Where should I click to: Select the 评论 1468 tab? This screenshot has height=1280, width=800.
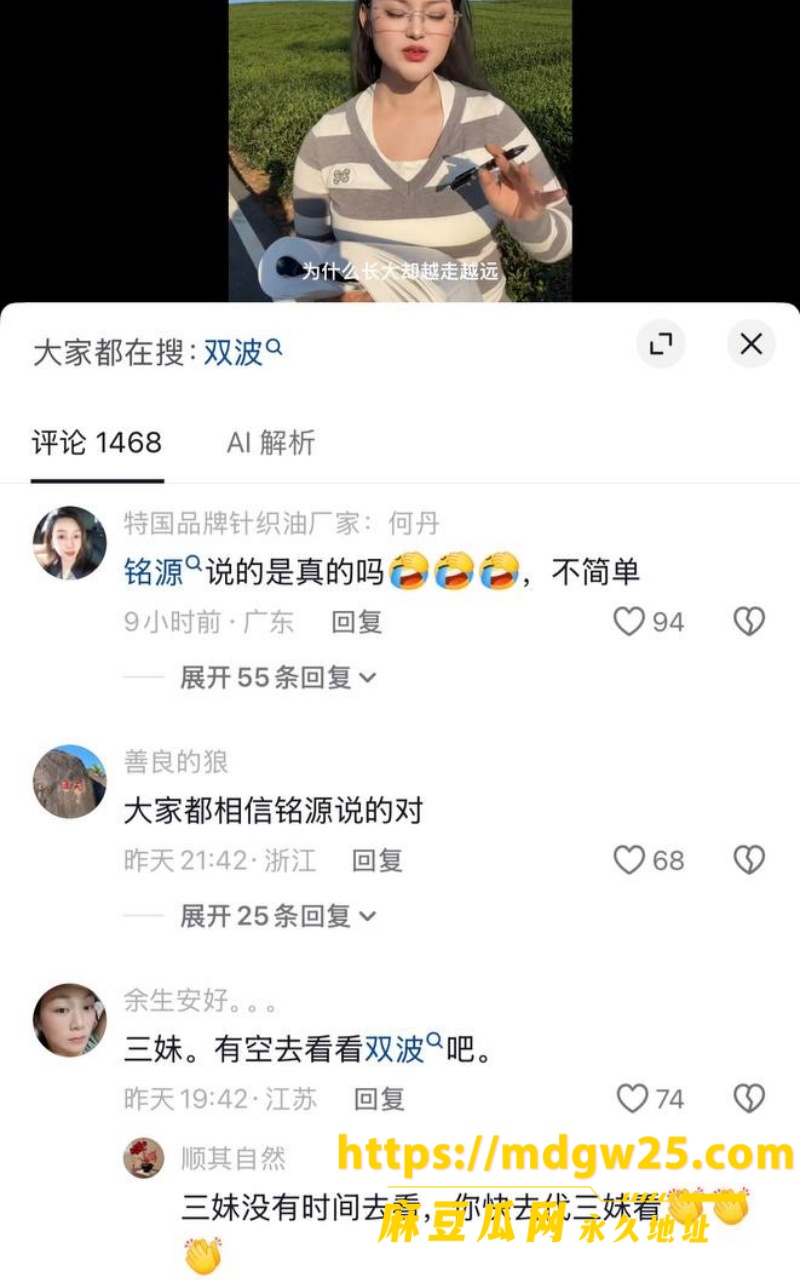(x=97, y=442)
